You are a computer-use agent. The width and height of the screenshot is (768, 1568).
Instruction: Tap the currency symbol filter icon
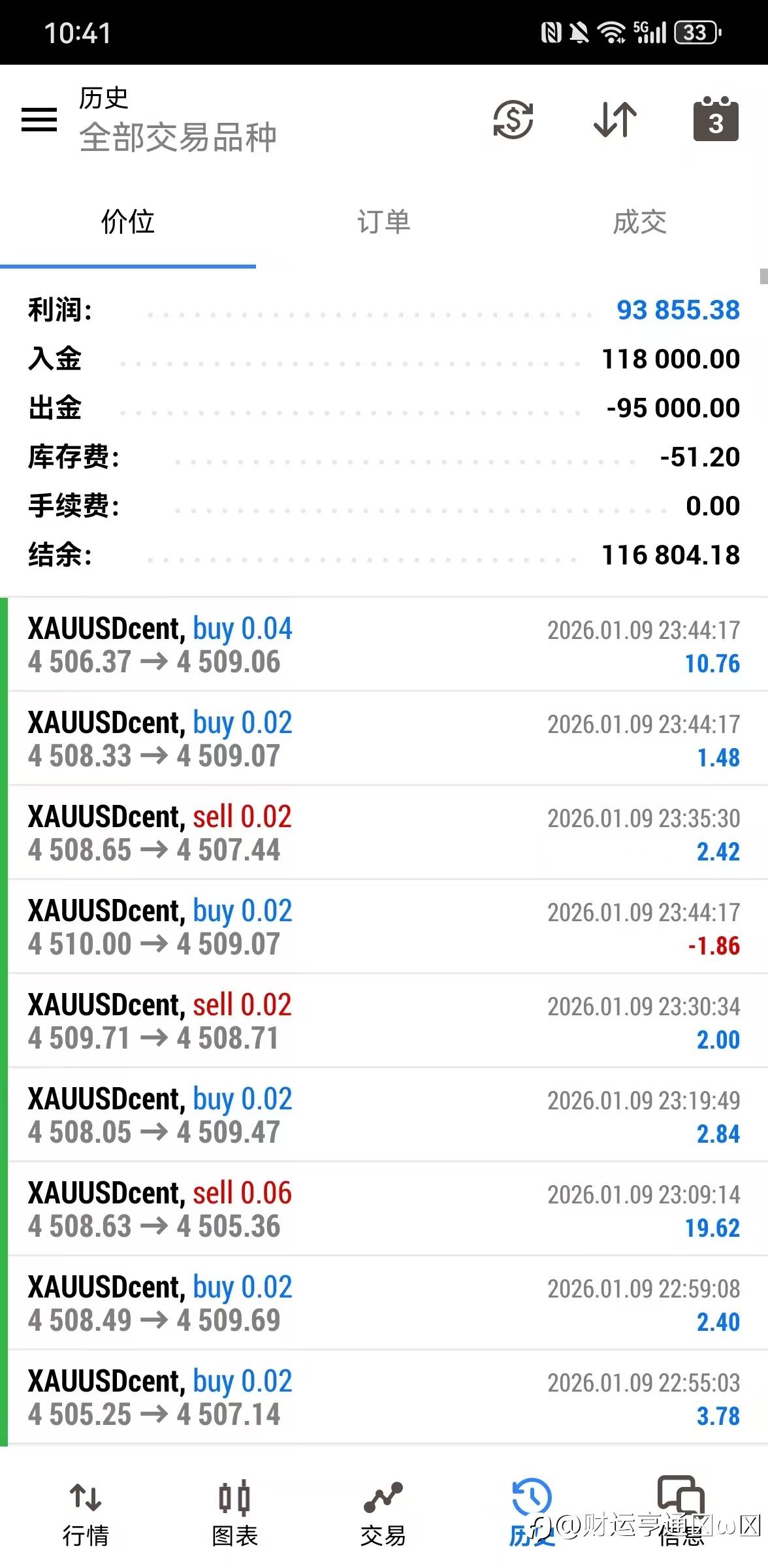click(513, 120)
